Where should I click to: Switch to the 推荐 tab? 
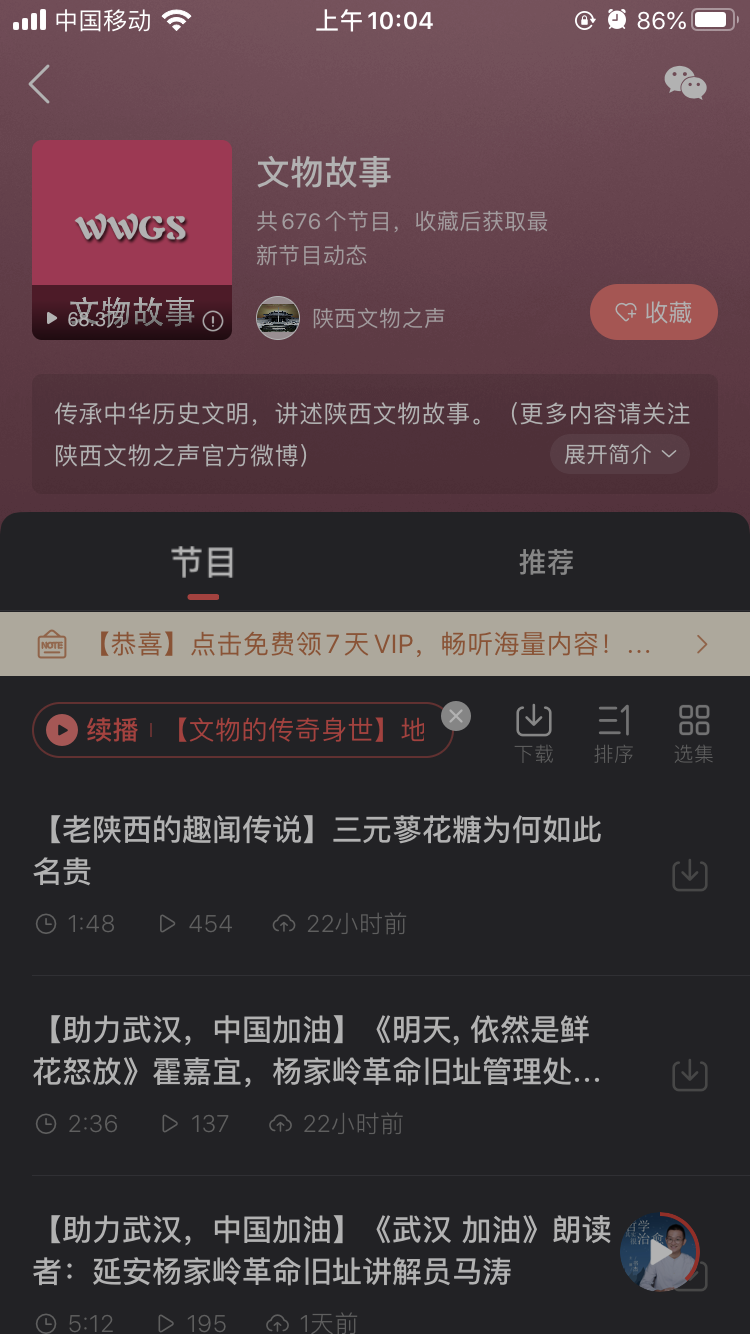coord(546,563)
